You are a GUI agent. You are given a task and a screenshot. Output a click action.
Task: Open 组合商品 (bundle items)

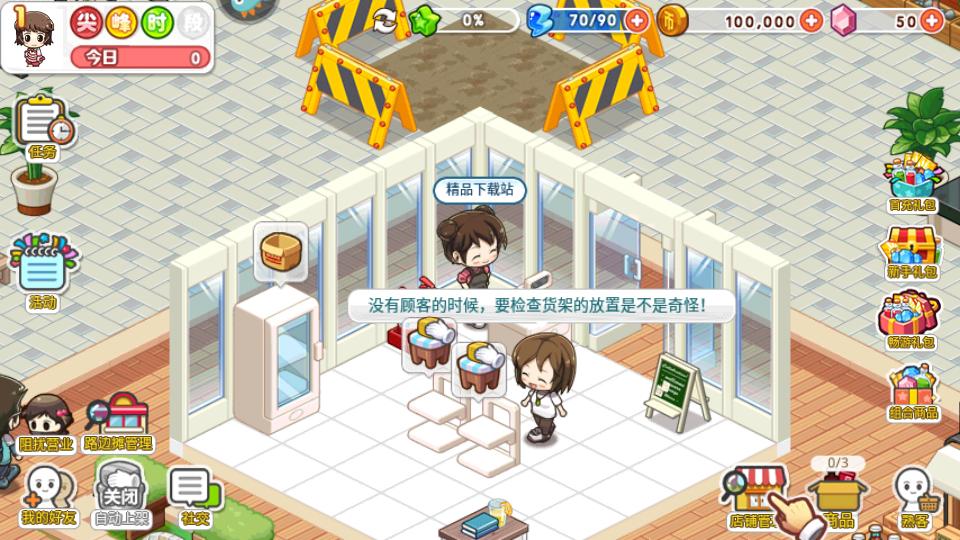point(913,391)
